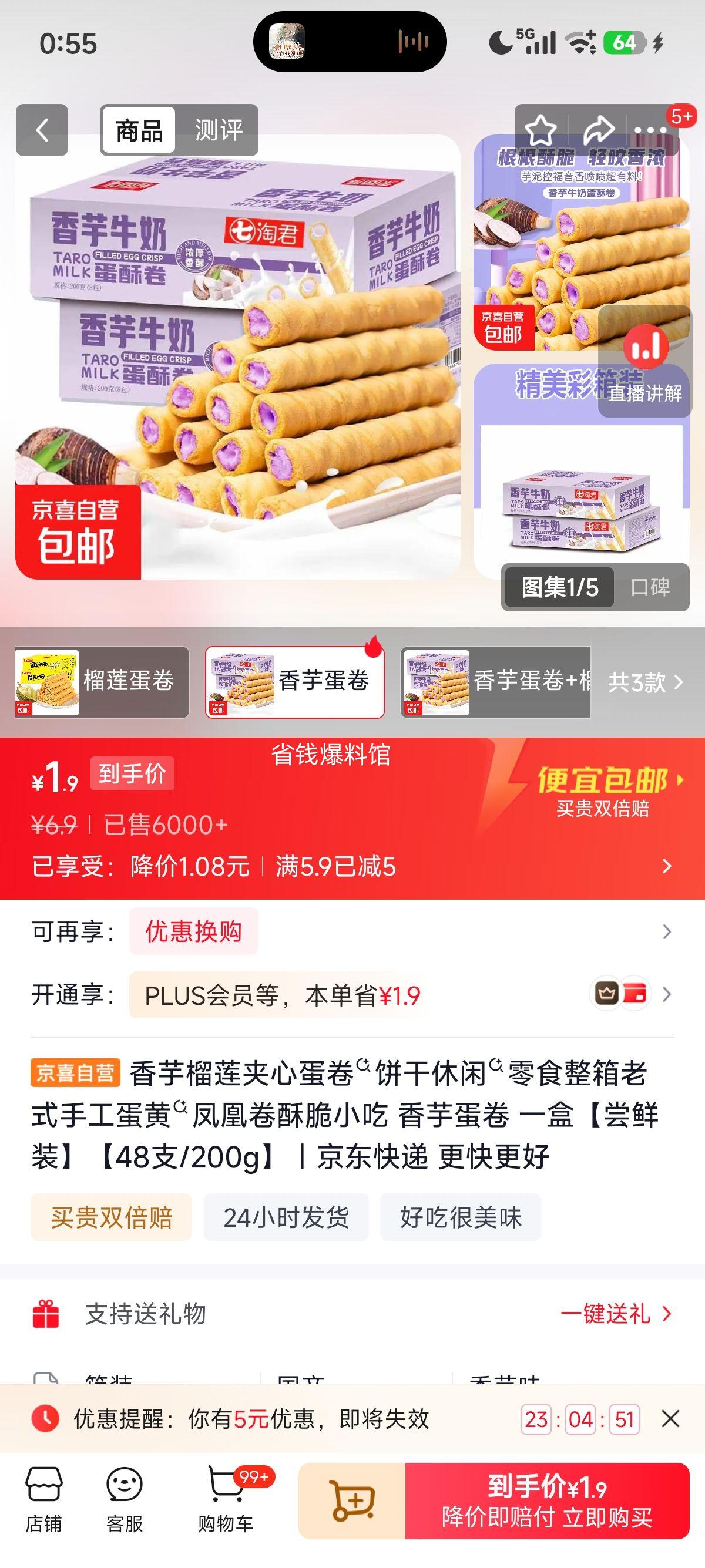This screenshot has height=1568, width=705.
Task: Tap 一键送礼 to send as gift
Action: (615, 1314)
